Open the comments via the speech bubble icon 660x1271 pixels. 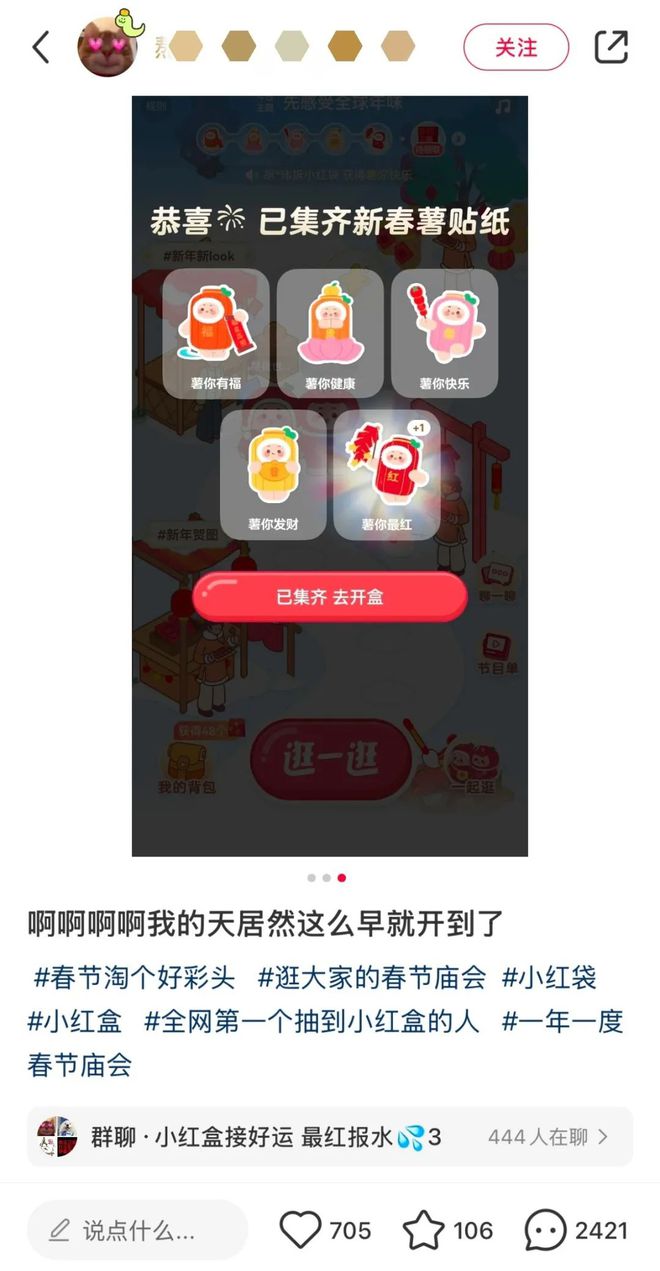(x=546, y=1230)
